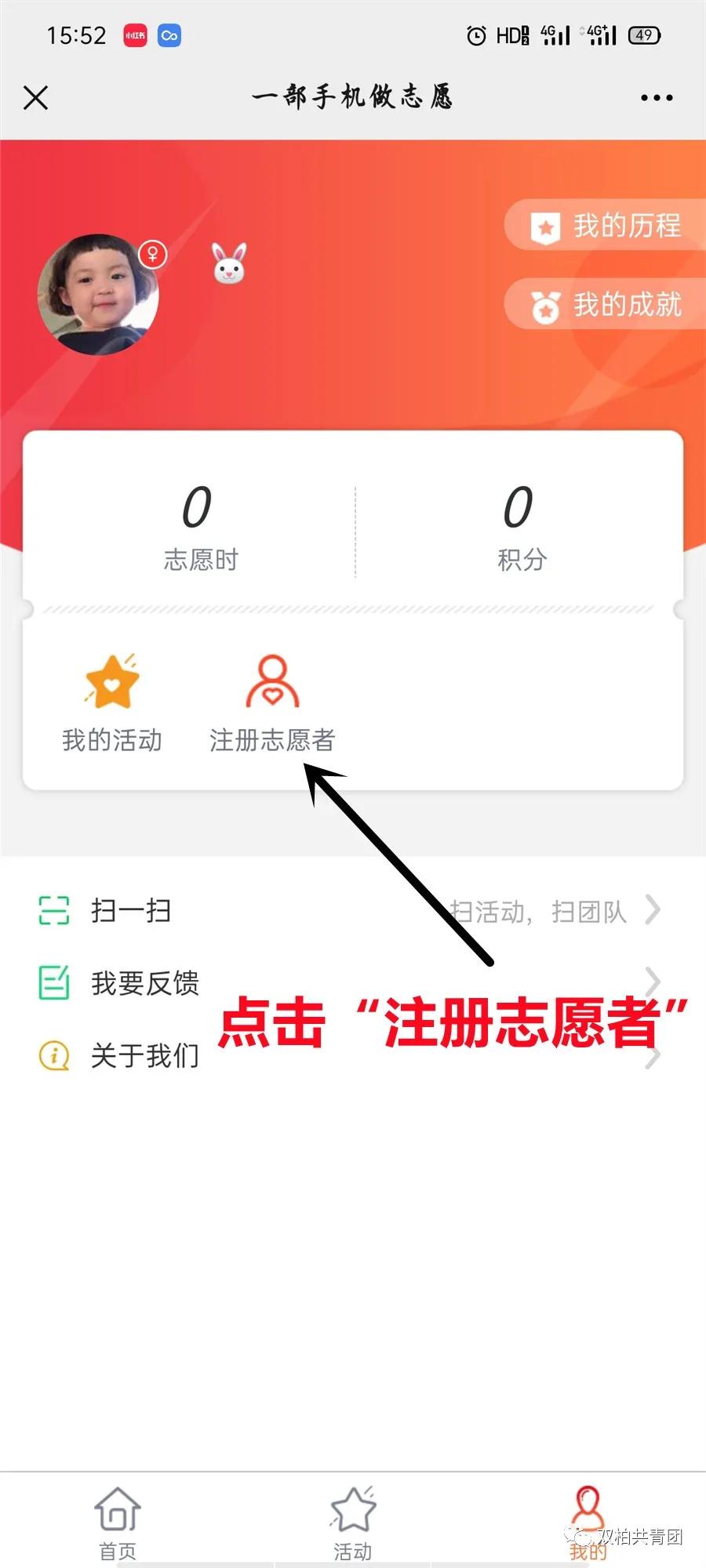706x1568 pixels.
Task: Switch to the 活动 tab
Action: coord(353,1523)
